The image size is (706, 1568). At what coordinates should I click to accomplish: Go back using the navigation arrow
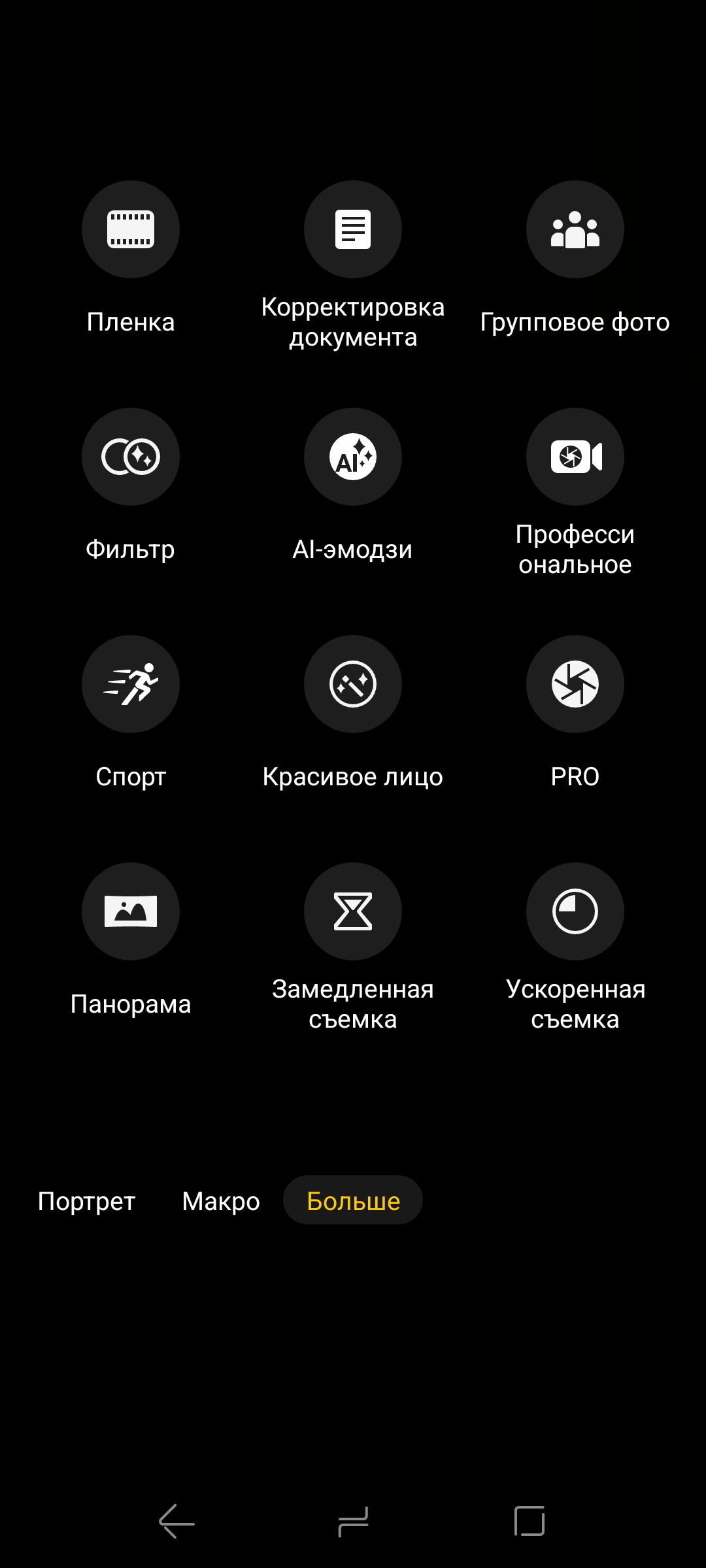point(176,1522)
